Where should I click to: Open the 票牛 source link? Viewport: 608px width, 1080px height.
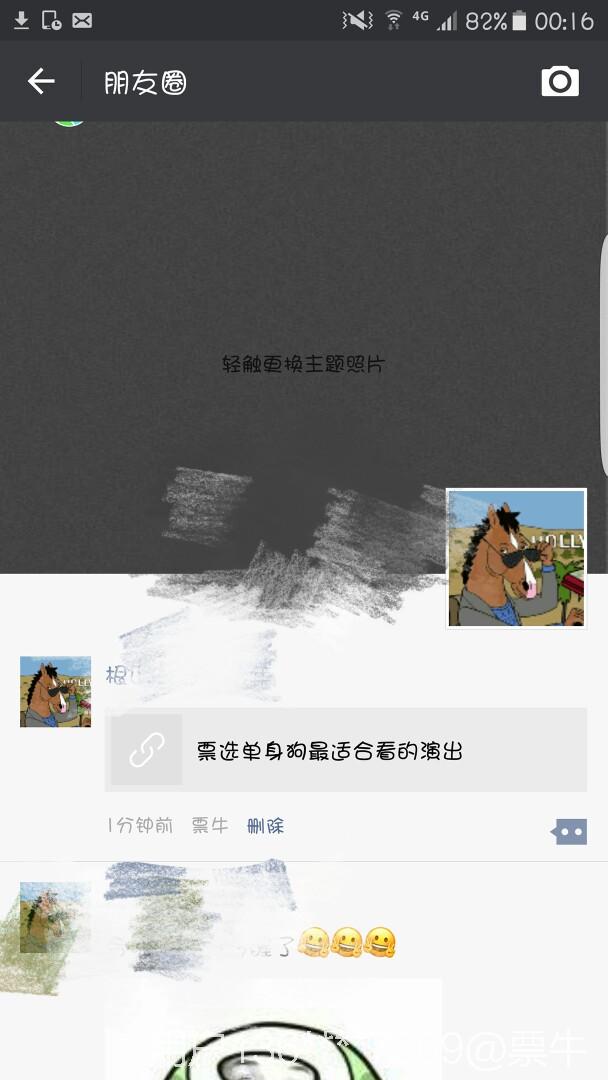click(210, 826)
